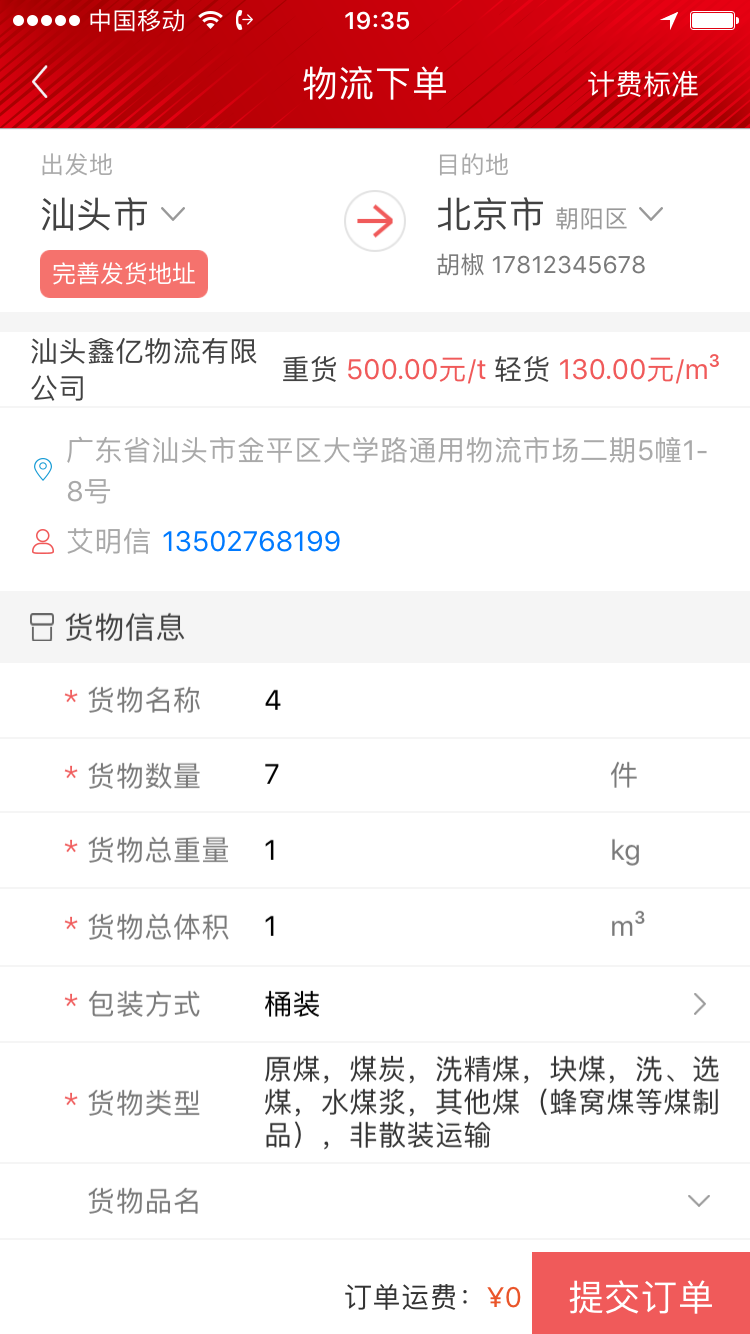Change destination 北京市 朝阳区
Screen dimensions: 750x1334
tap(550, 215)
